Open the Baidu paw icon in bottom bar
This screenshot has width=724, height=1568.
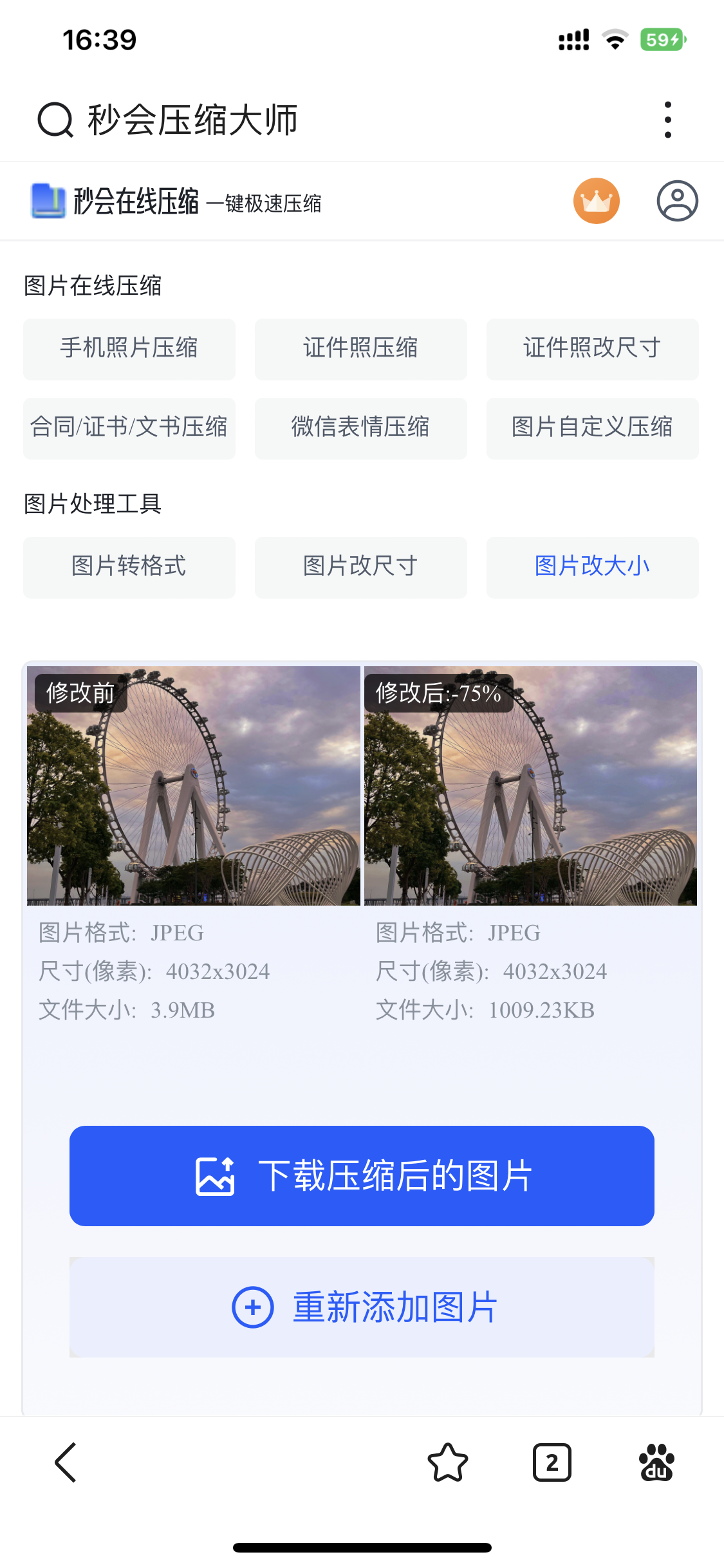pos(656,1461)
